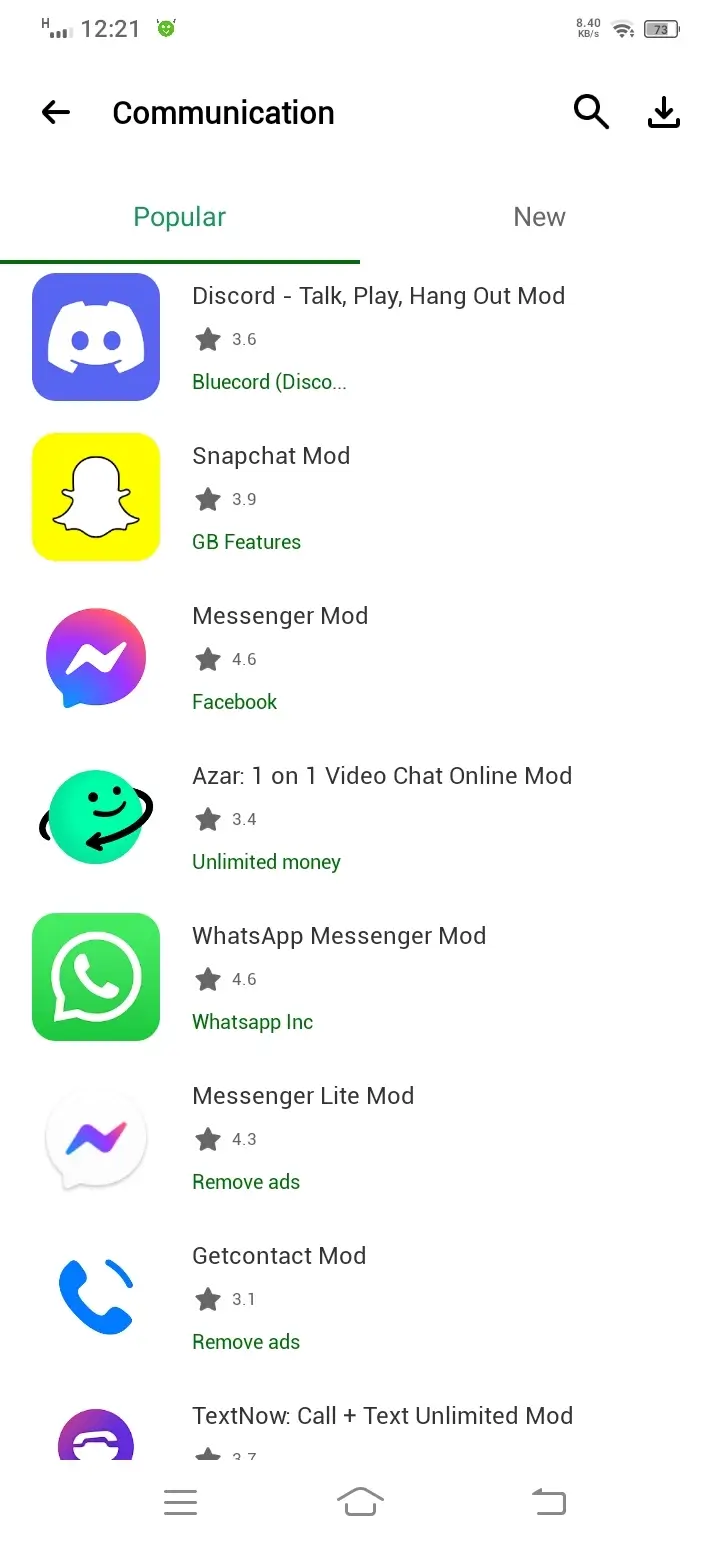This screenshot has height=1544, width=720.
Task: Tap the downloads icon in the top bar
Action: [x=663, y=112]
